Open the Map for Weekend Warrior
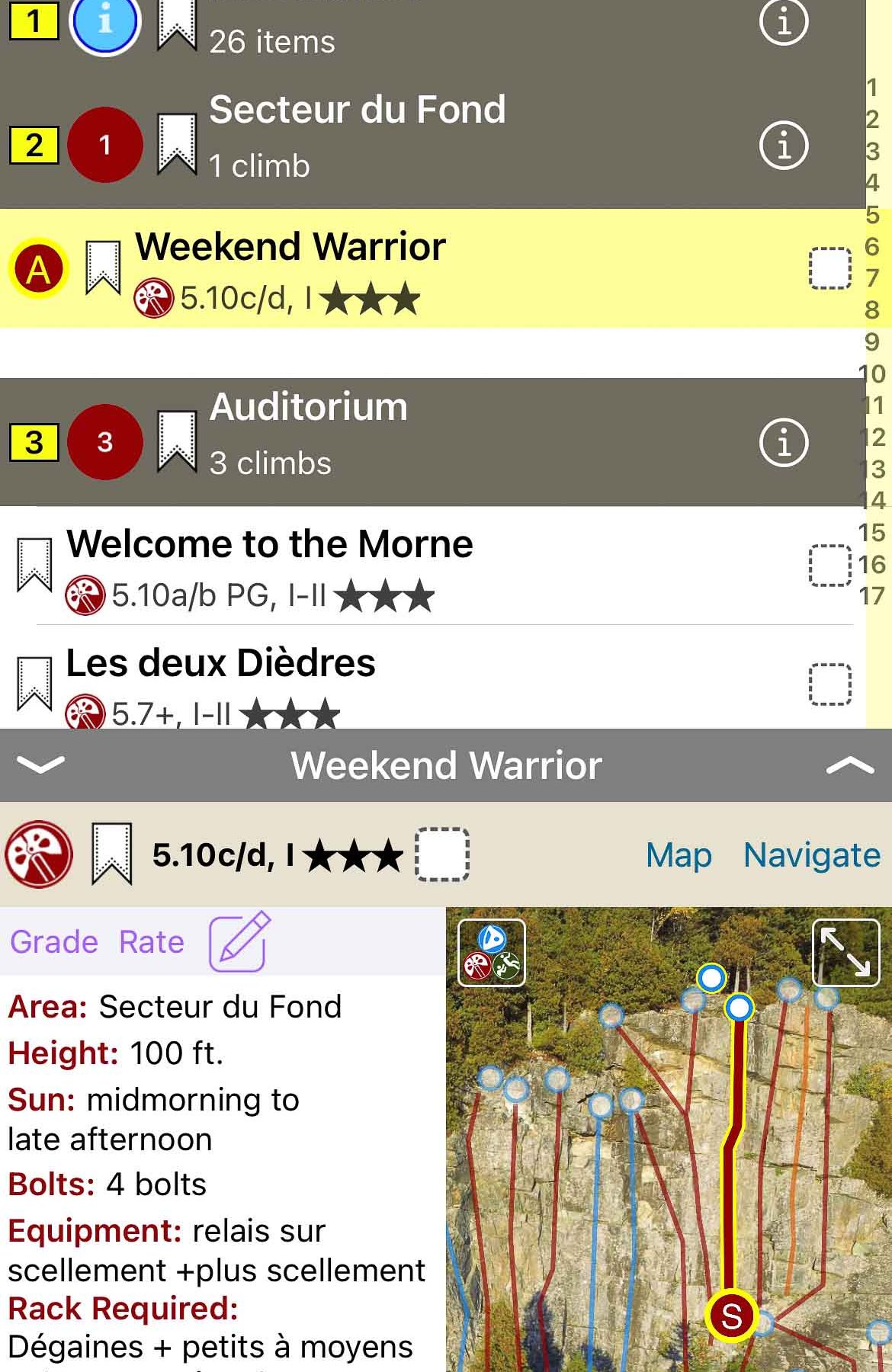This screenshot has height=1372, width=892. pos(679,855)
